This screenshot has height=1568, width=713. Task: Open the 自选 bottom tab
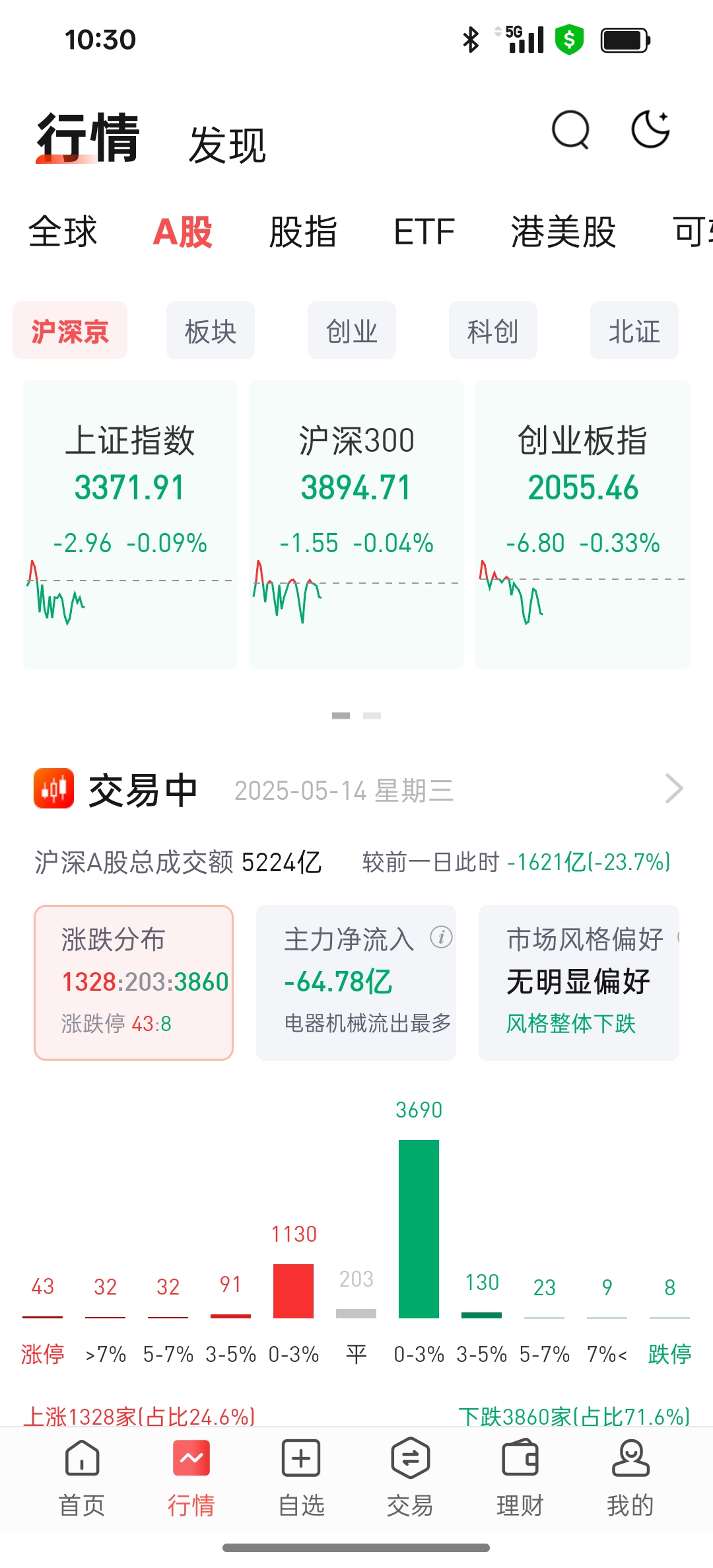301,1477
